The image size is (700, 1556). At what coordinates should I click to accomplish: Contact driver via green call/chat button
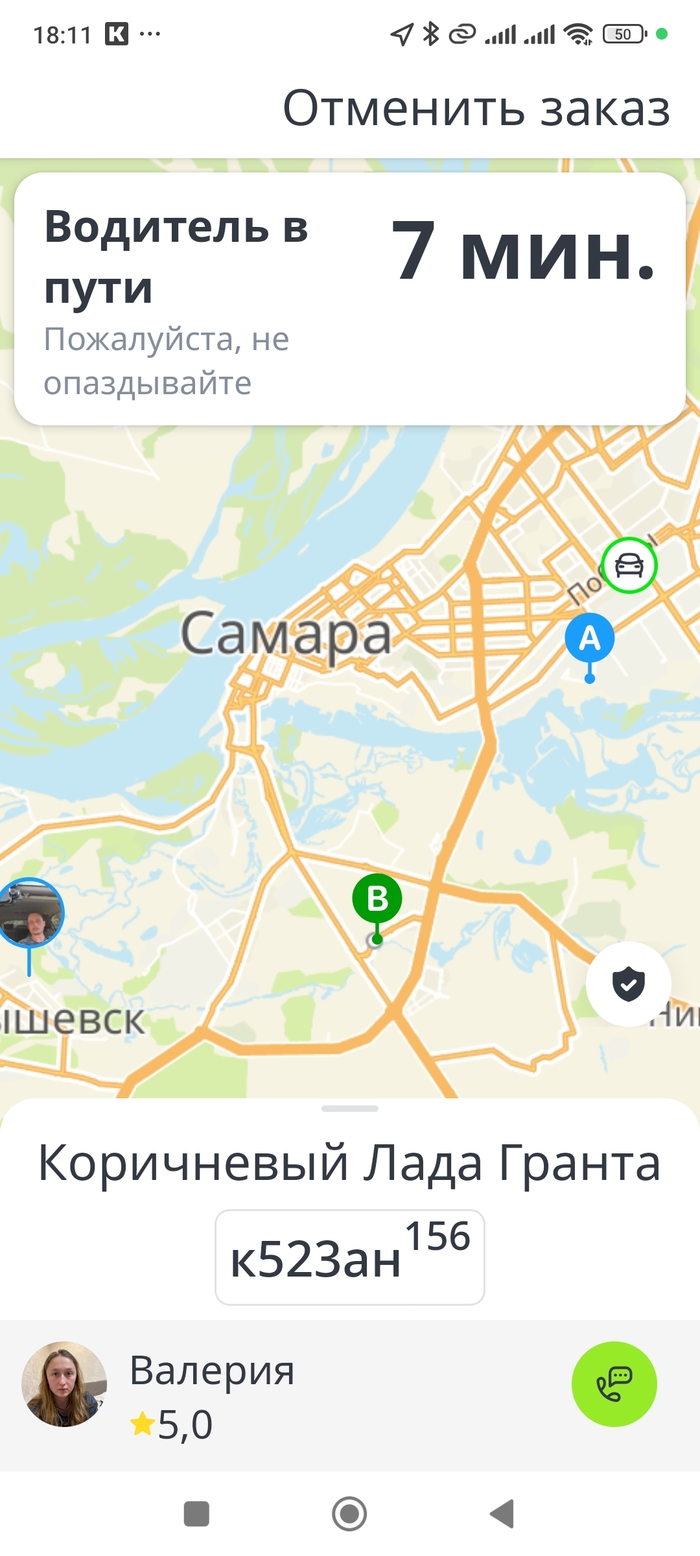pyautogui.click(x=614, y=1384)
